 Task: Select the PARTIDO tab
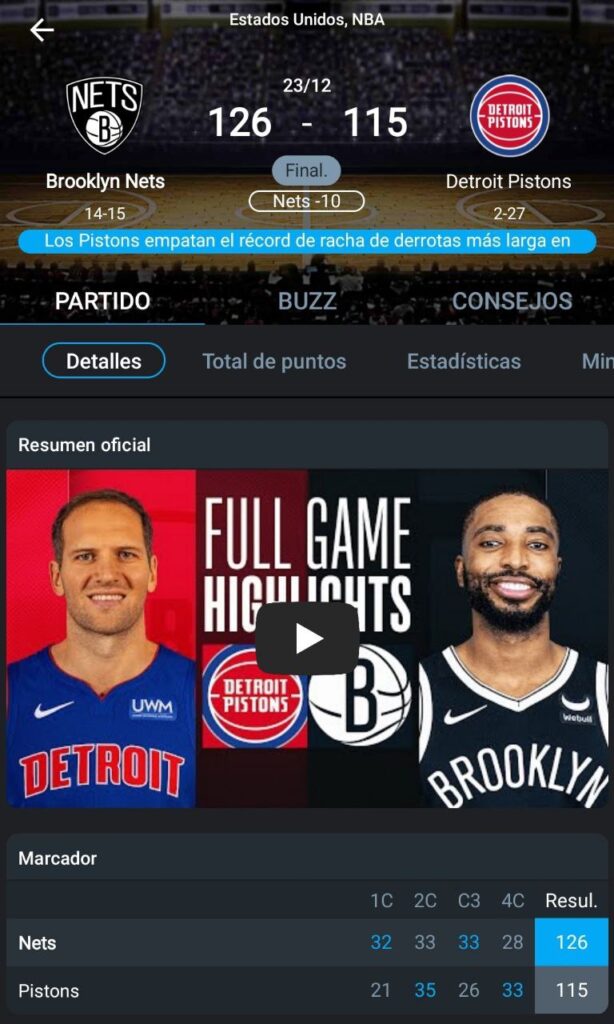102,301
